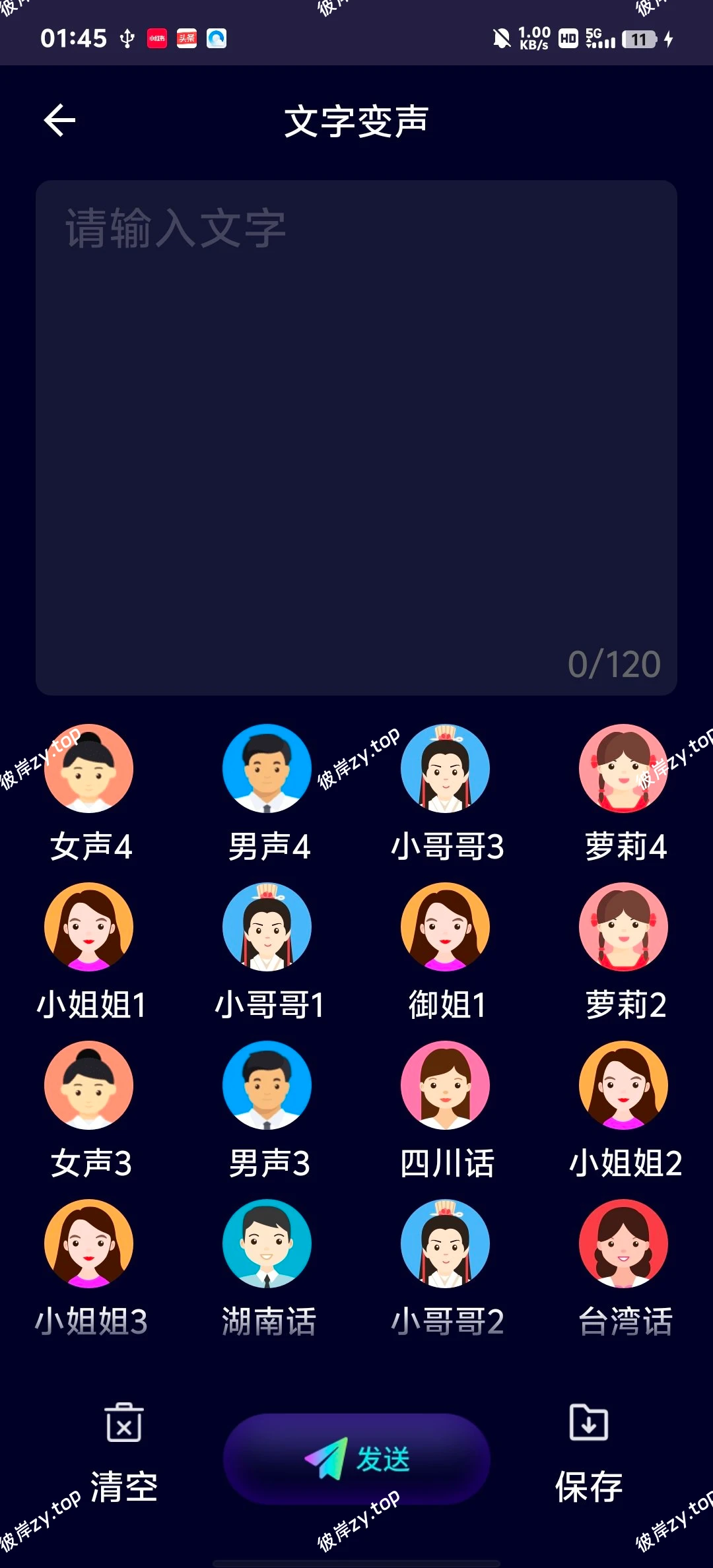Choose the 台湾话 accent voice
Screen dimensions: 713x1568
623,1244
